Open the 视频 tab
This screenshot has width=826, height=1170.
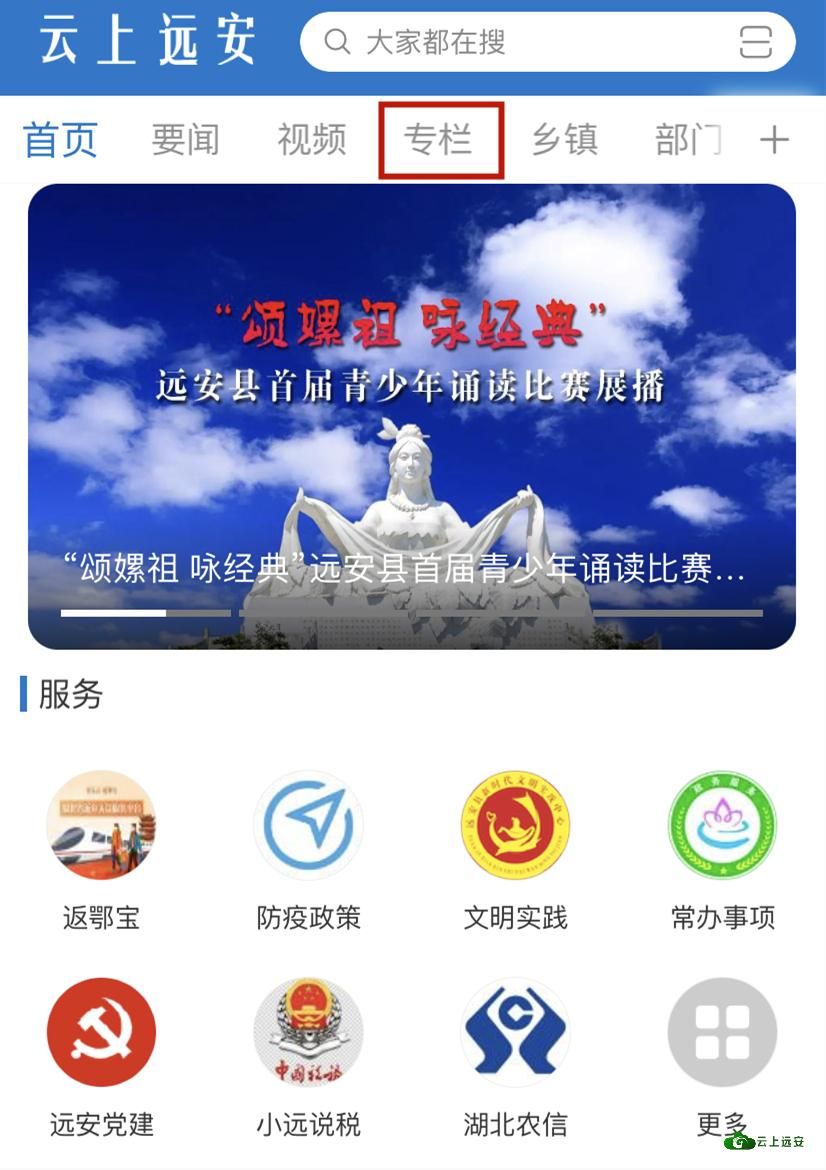click(x=312, y=140)
